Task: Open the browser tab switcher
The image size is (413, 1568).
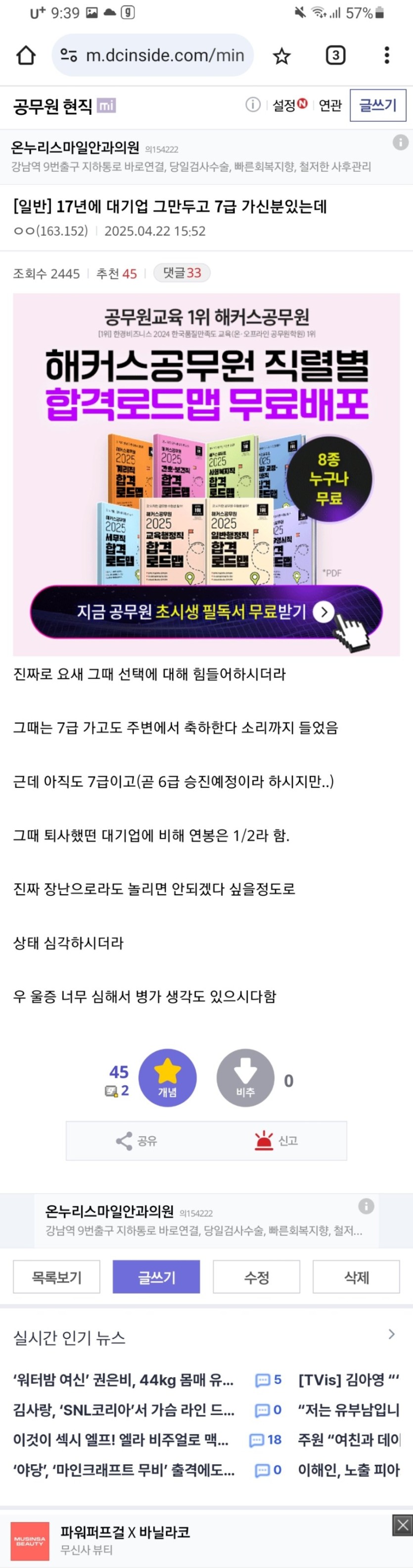Action: point(335,55)
